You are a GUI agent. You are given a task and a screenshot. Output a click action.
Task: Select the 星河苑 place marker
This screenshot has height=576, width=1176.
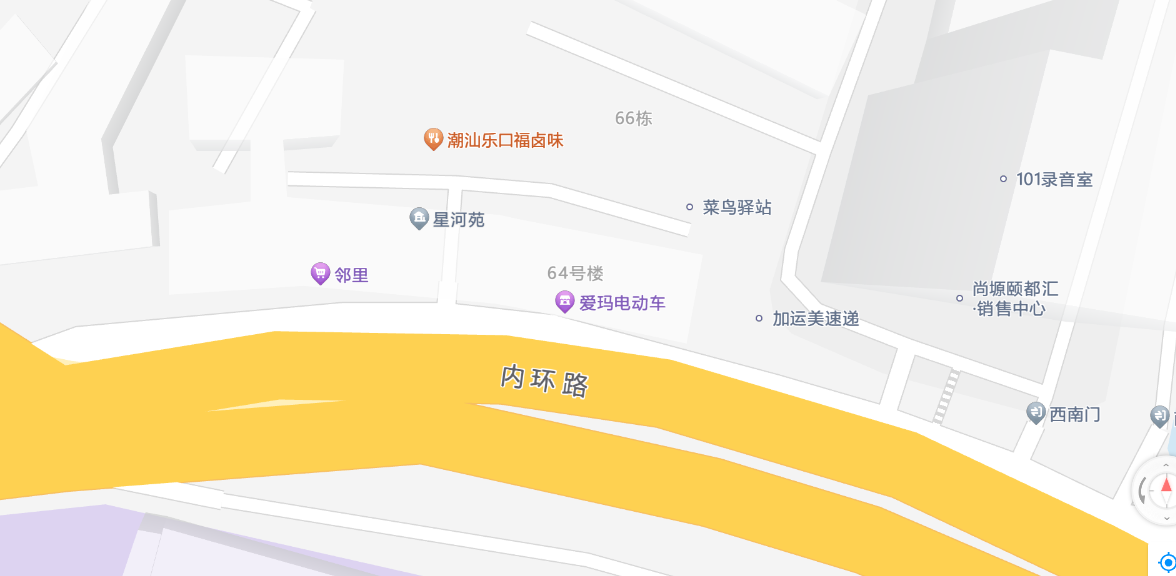(420, 218)
